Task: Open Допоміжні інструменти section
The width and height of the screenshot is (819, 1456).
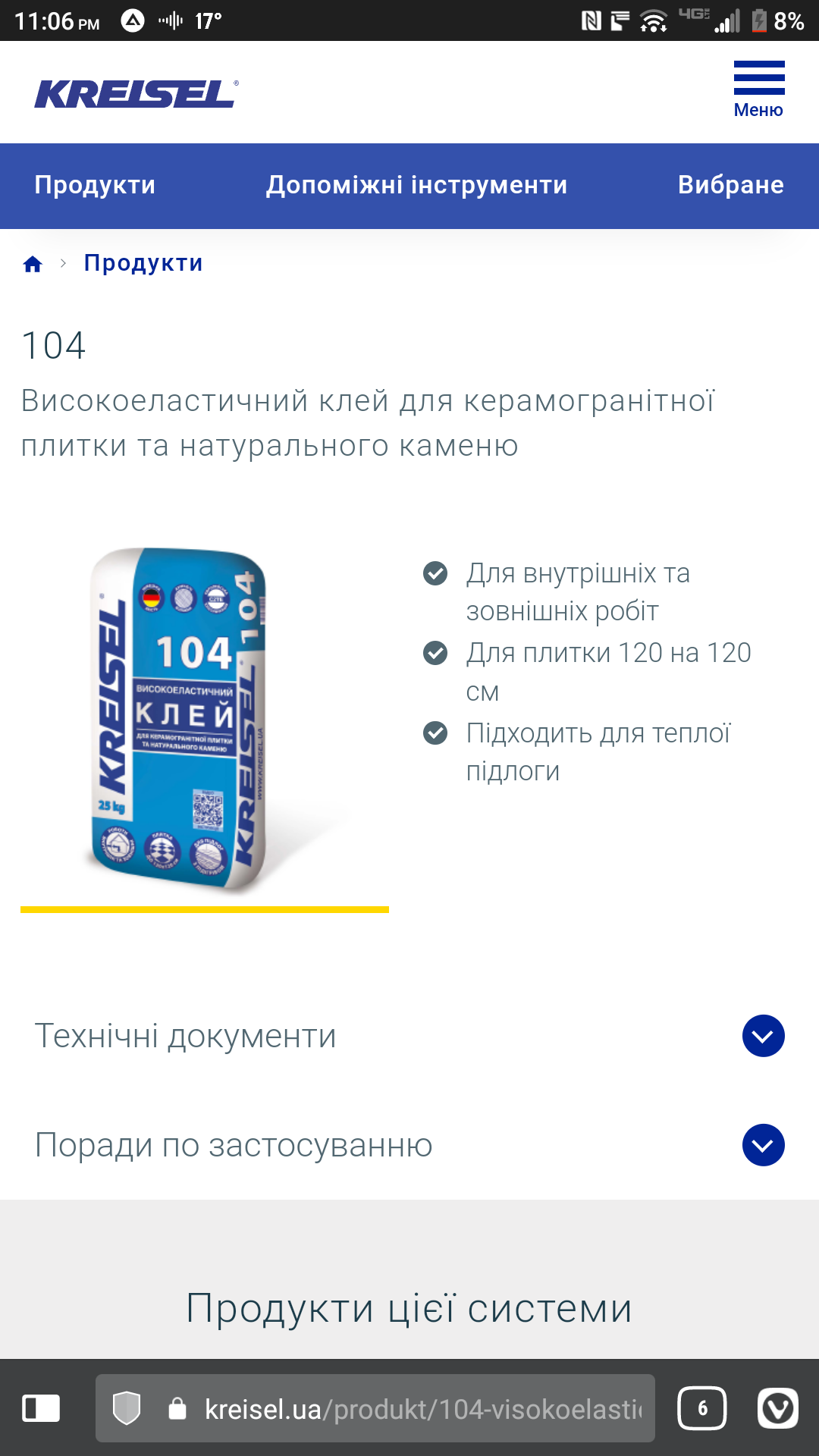Action: point(416,185)
